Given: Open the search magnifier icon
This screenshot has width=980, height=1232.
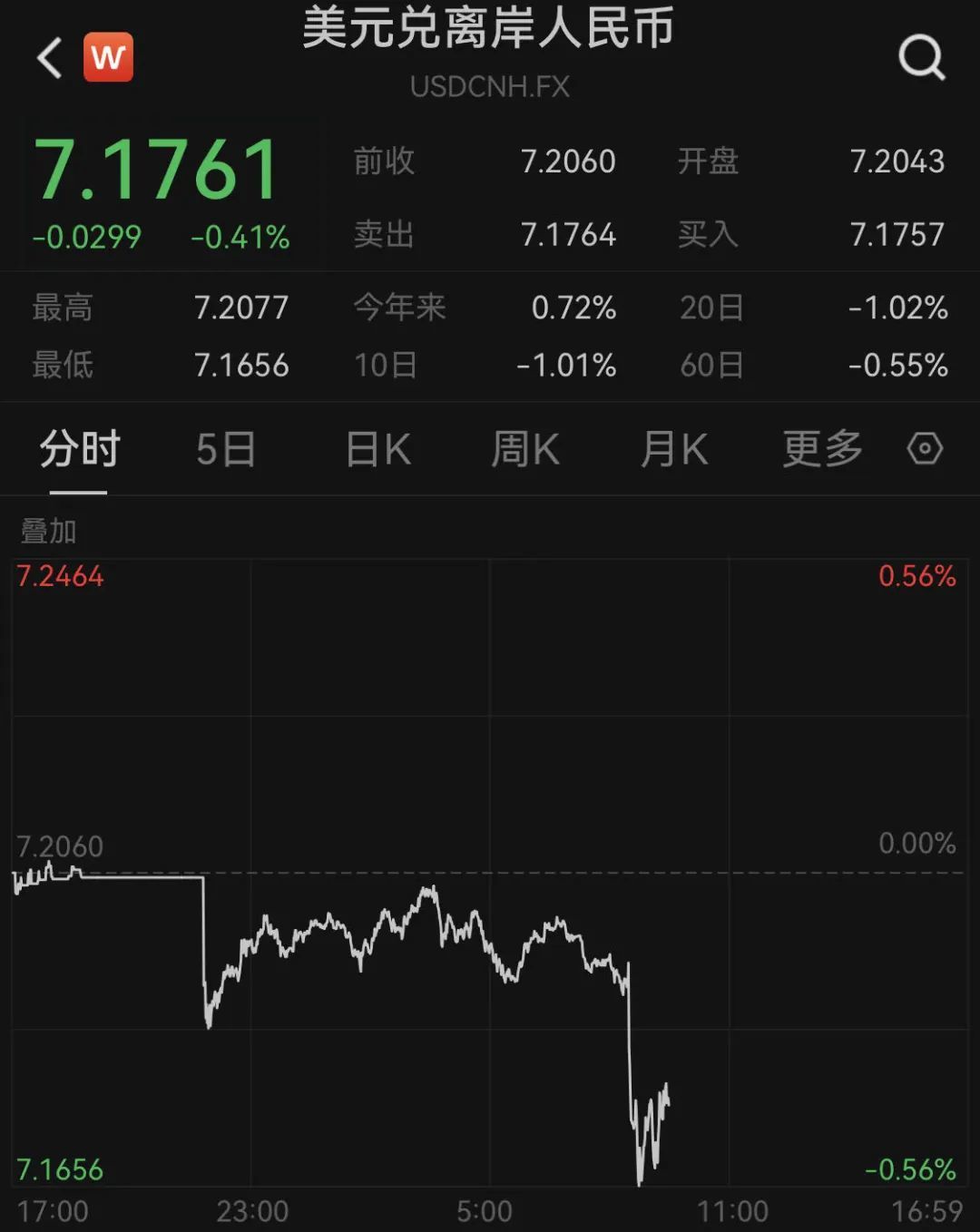Looking at the screenshot, I should pyautogui.click(x=921, y=58).
